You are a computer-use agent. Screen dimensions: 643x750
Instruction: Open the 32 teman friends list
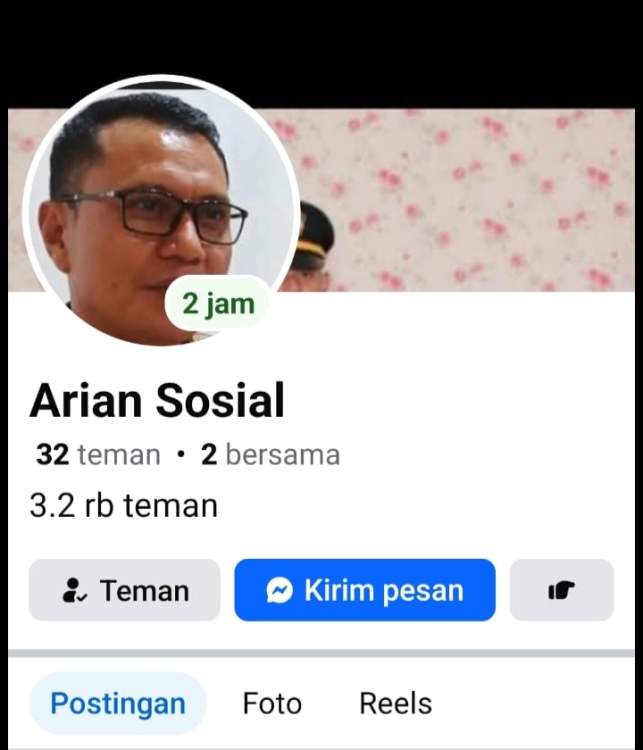click(98, 455)
